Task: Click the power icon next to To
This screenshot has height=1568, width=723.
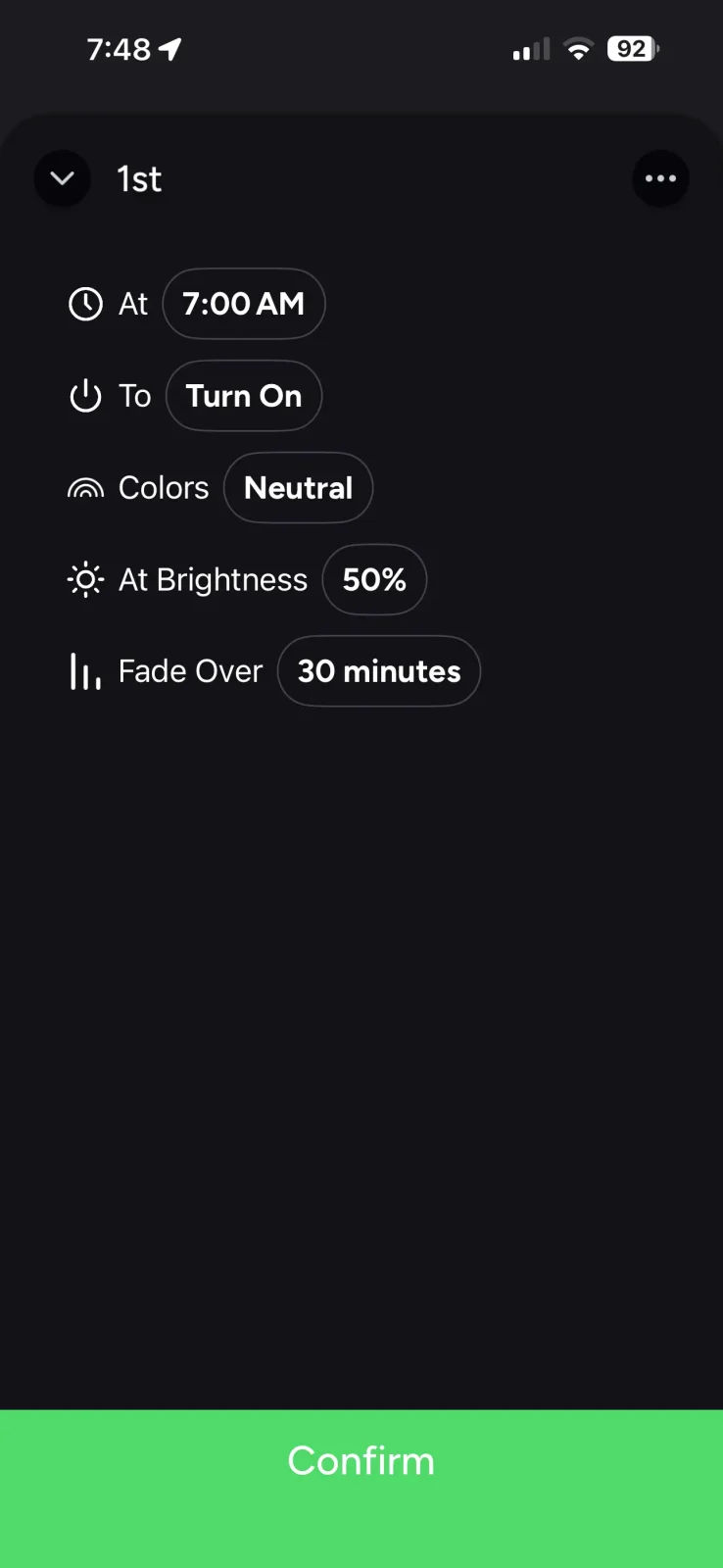Action: [85, 396]
